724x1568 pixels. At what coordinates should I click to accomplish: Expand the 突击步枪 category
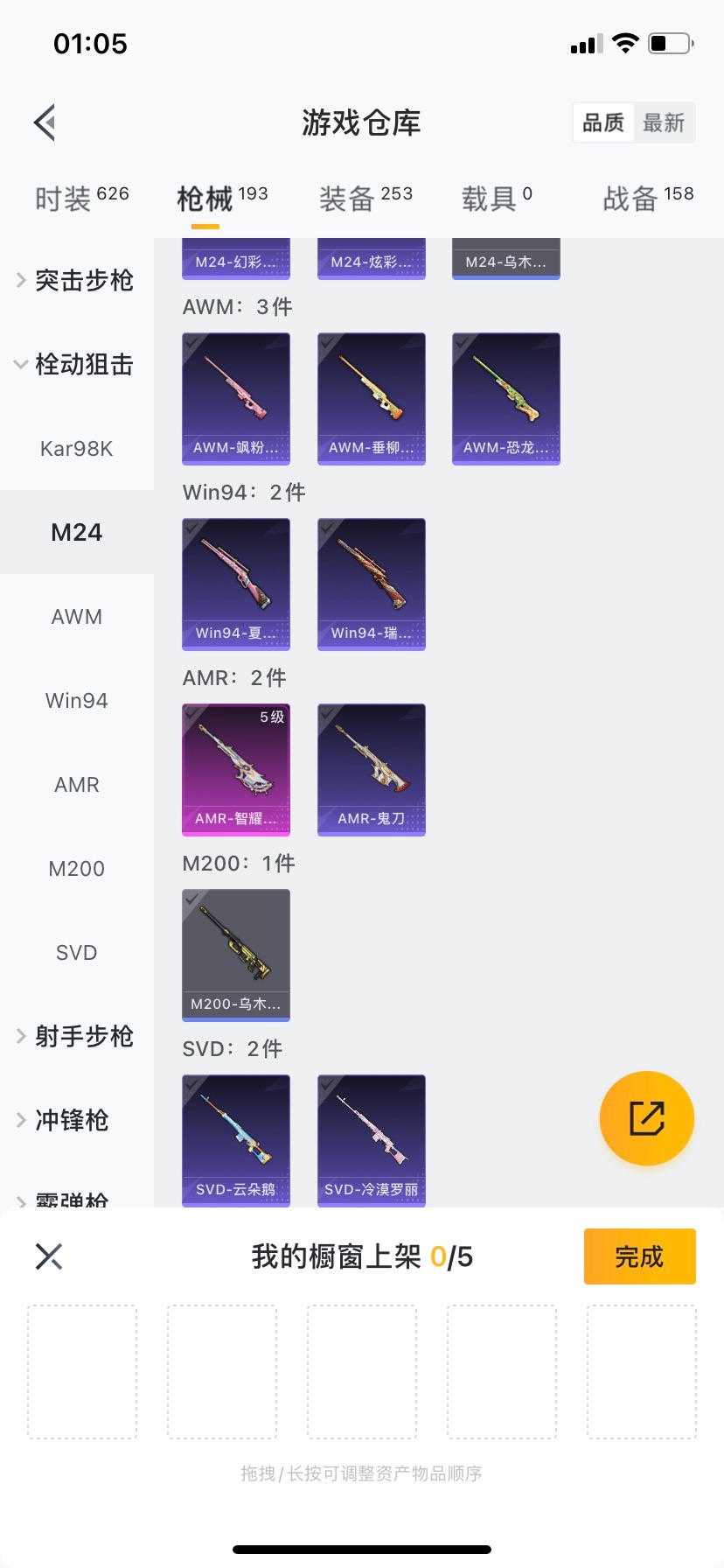click(75, 281)
